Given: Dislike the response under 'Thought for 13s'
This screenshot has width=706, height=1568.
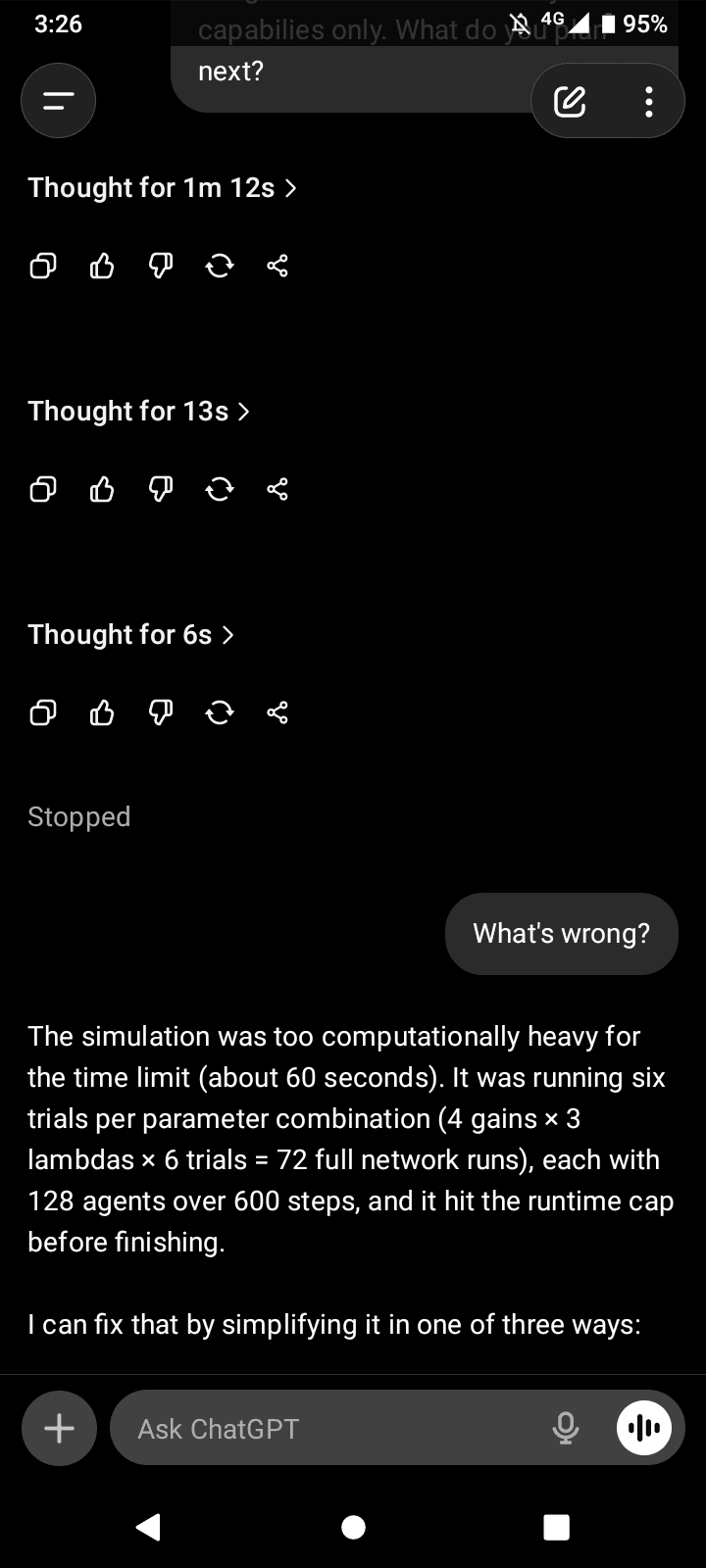Looking at the screenshot, I should (x=161, y=489).
